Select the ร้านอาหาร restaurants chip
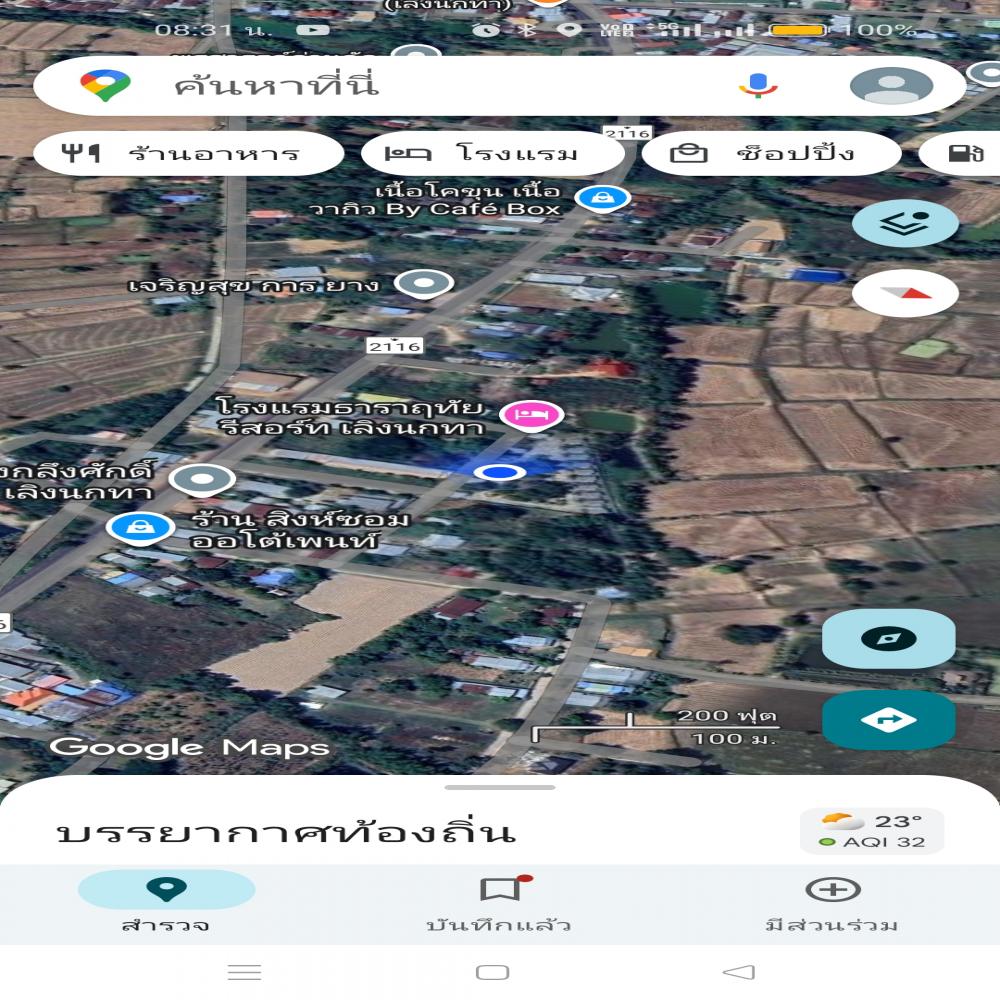 tap(188, 154)
